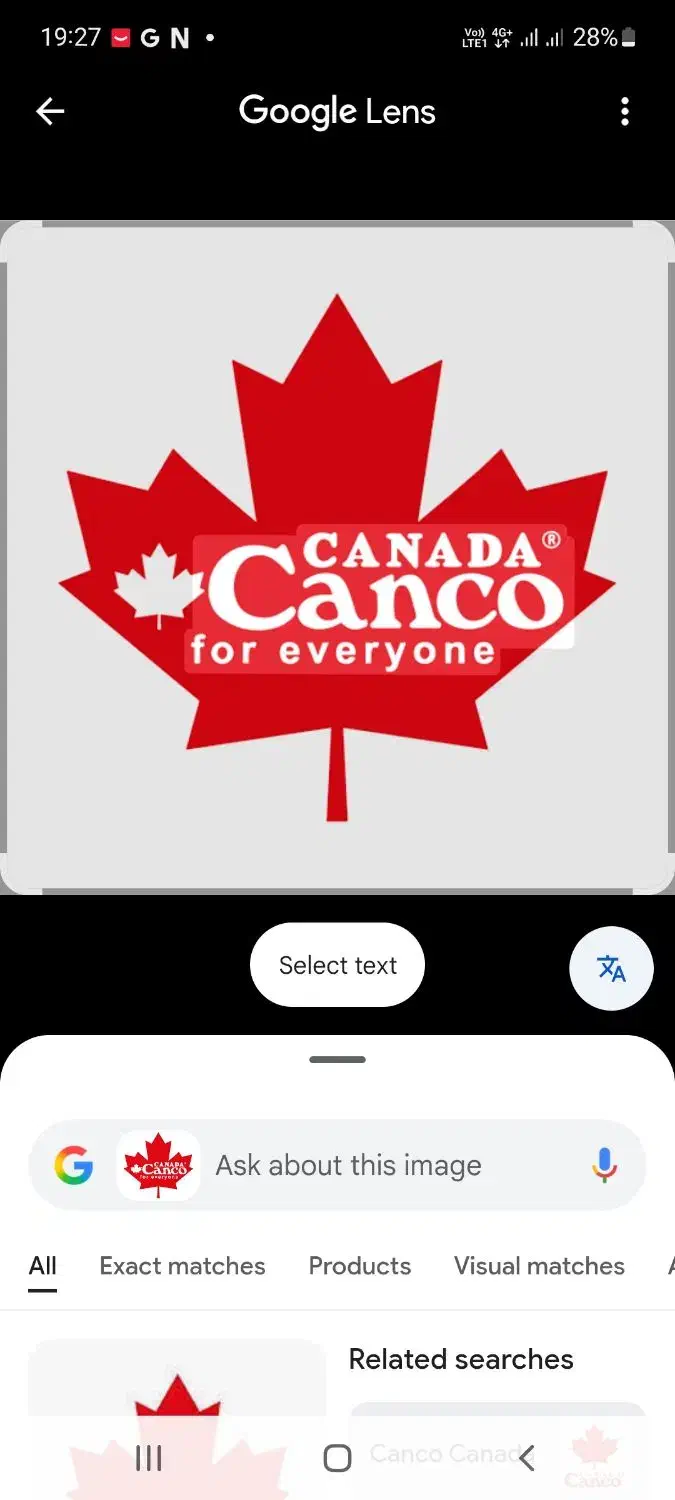The width and height of the screenshot is (675, 1500).
Task: Tap the bottom sheet drag handle
Action: [337, 1059]
